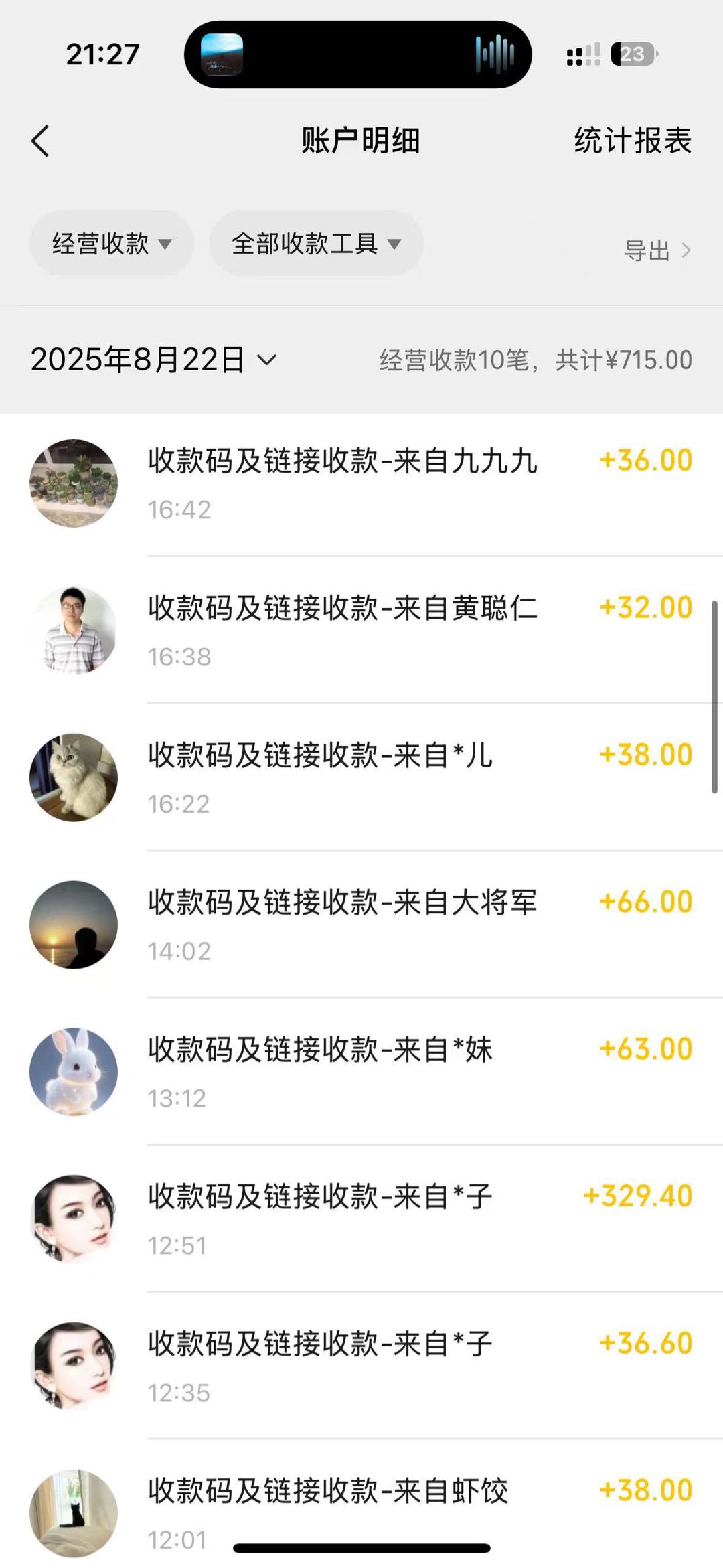Image resolution: width=723 pixels, height=1568 pixels.
Task: Switch to 账户明细 title view
Action: [361, 141]
